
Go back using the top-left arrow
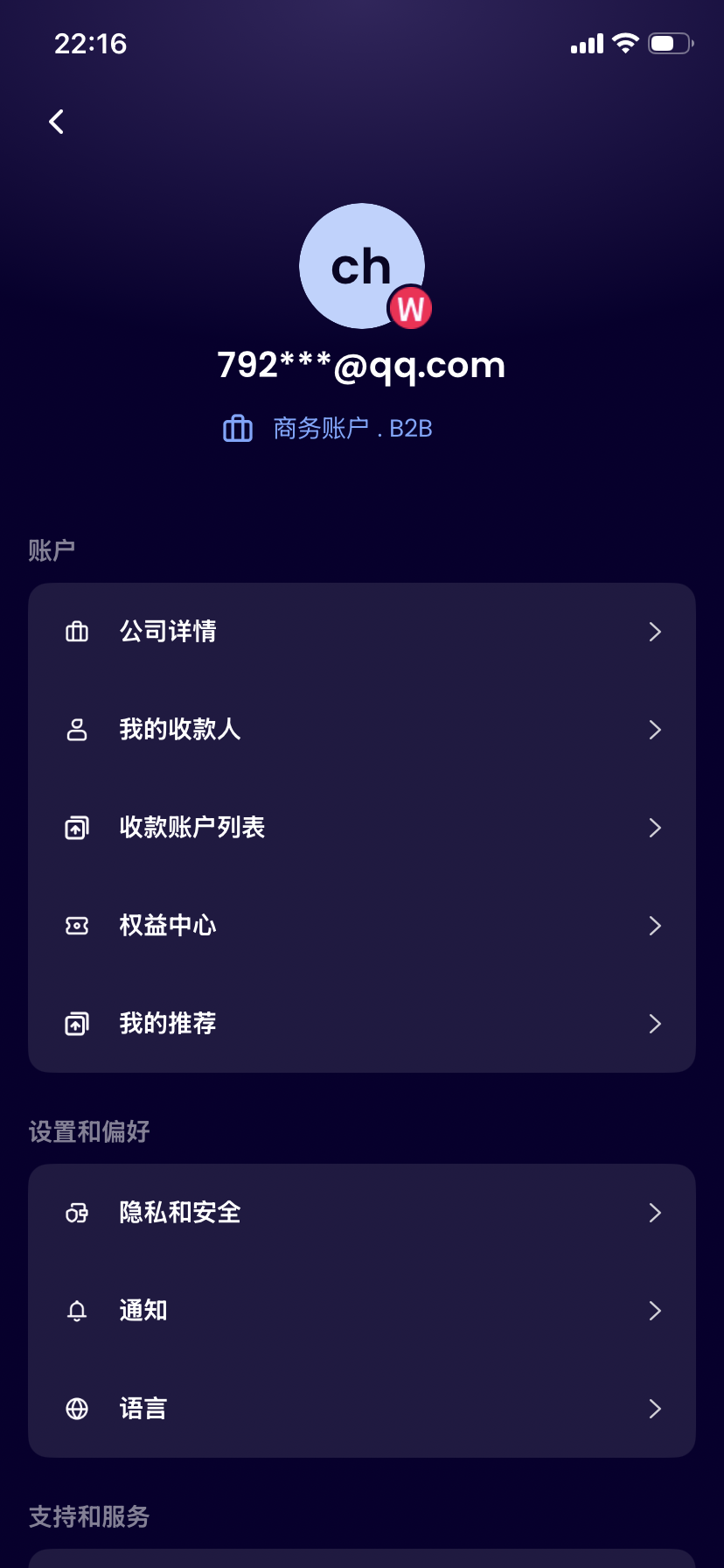pyautogui.click(x=56, y=121)
